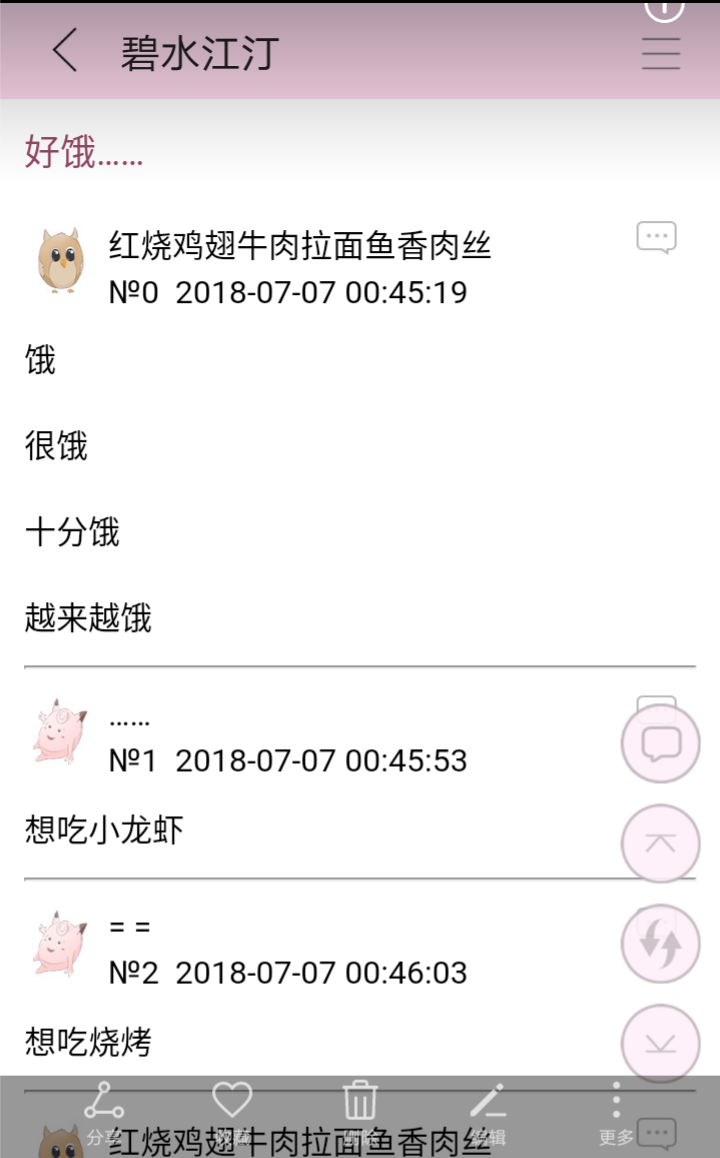Jump to the bottom of the thread

[661, 1043]
